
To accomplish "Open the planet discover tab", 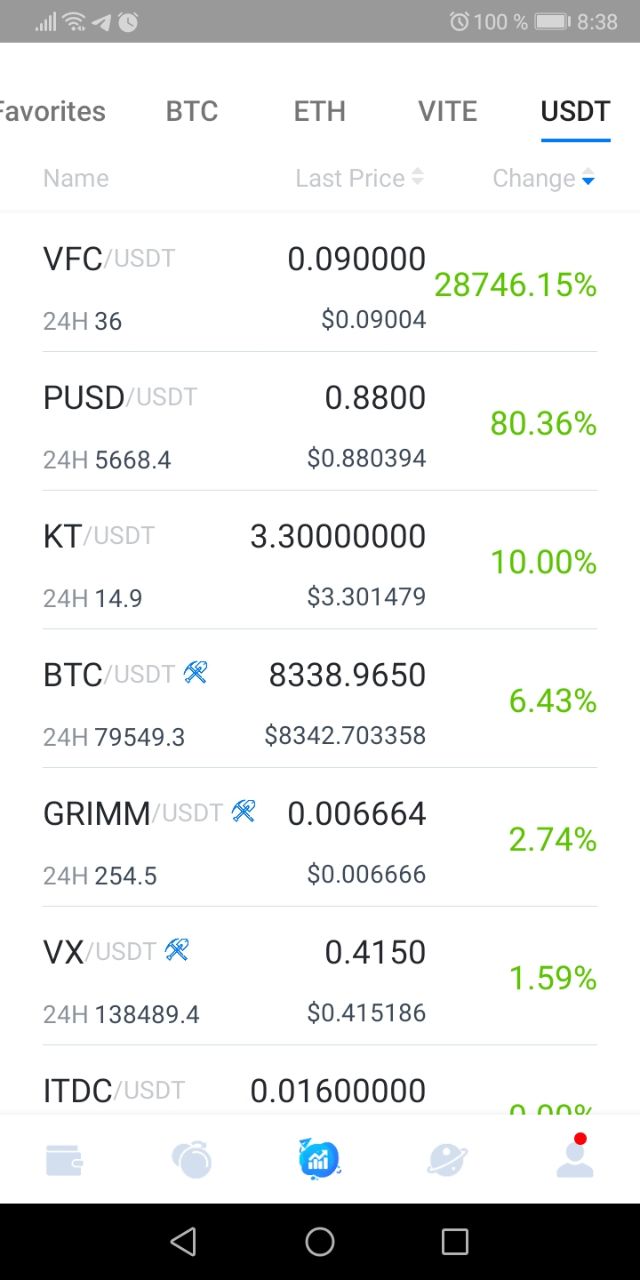I will (448, 1159).
